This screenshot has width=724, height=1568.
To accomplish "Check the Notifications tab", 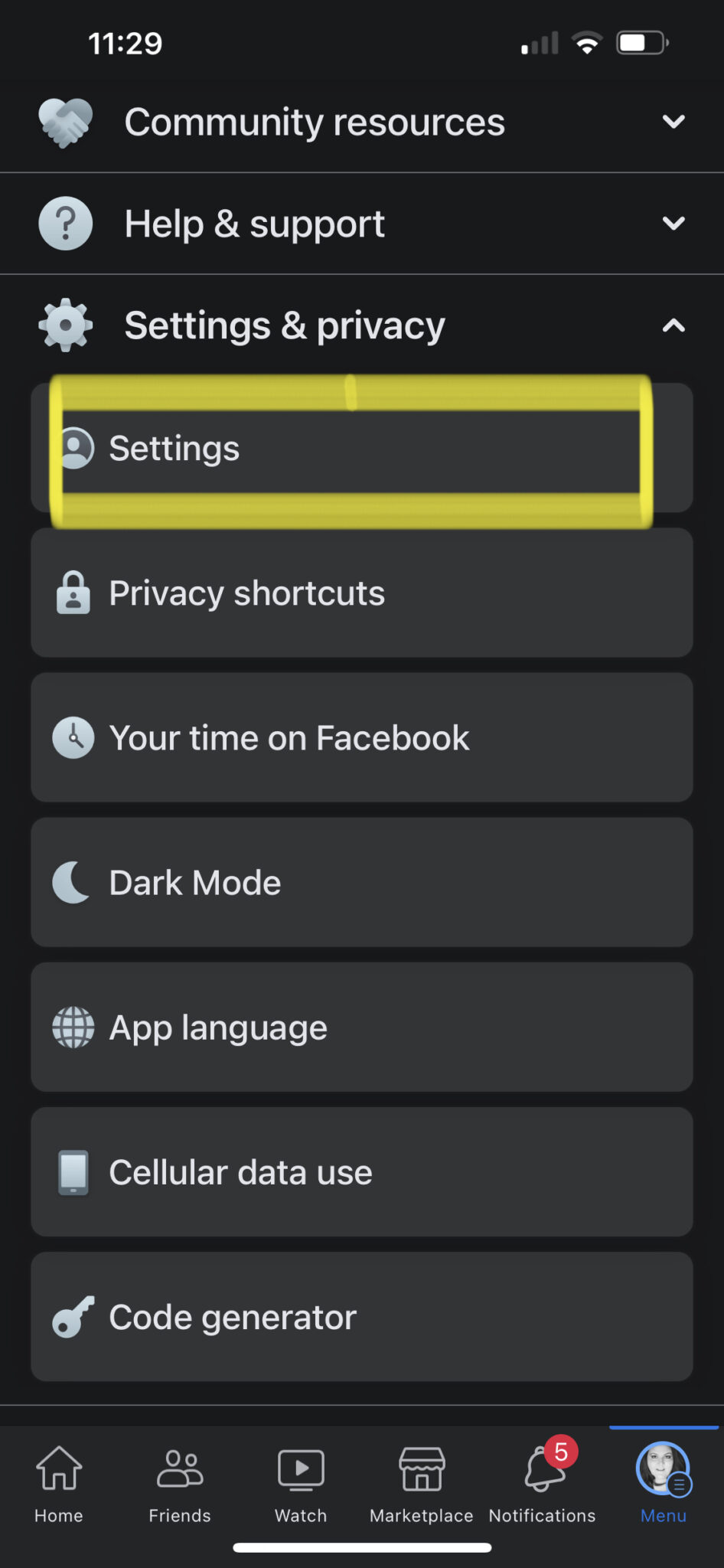I will [543, 1484].
